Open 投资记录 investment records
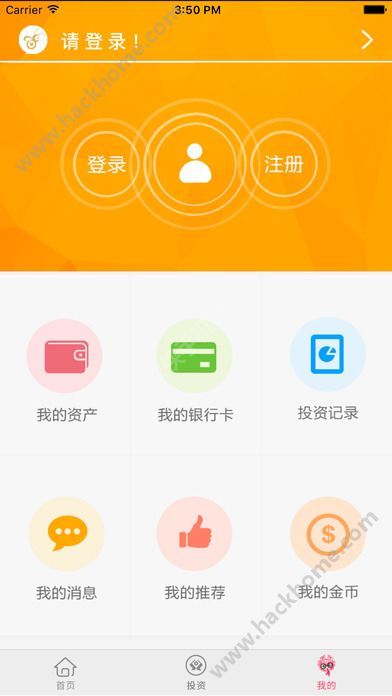Screen dimensions: 392x696 pos(328,370)
